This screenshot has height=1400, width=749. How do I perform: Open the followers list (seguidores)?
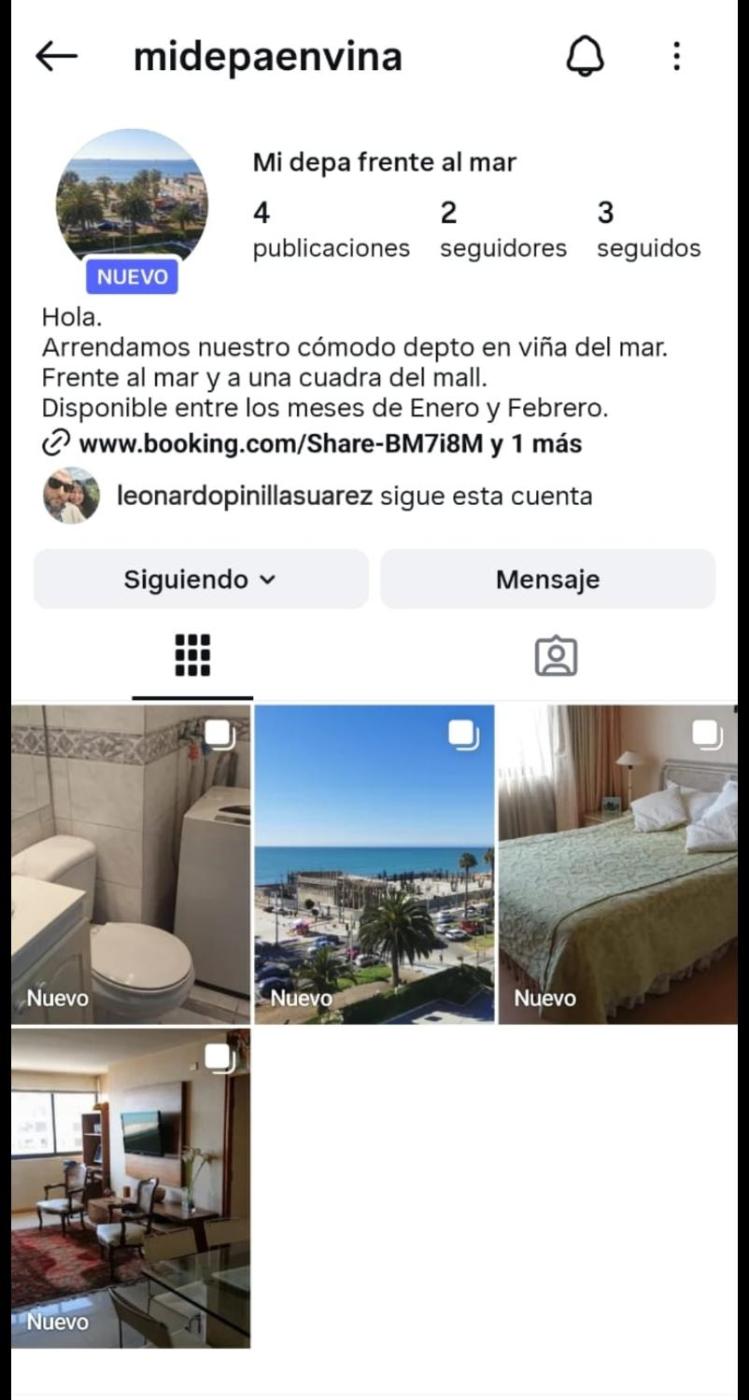(503, 229)
